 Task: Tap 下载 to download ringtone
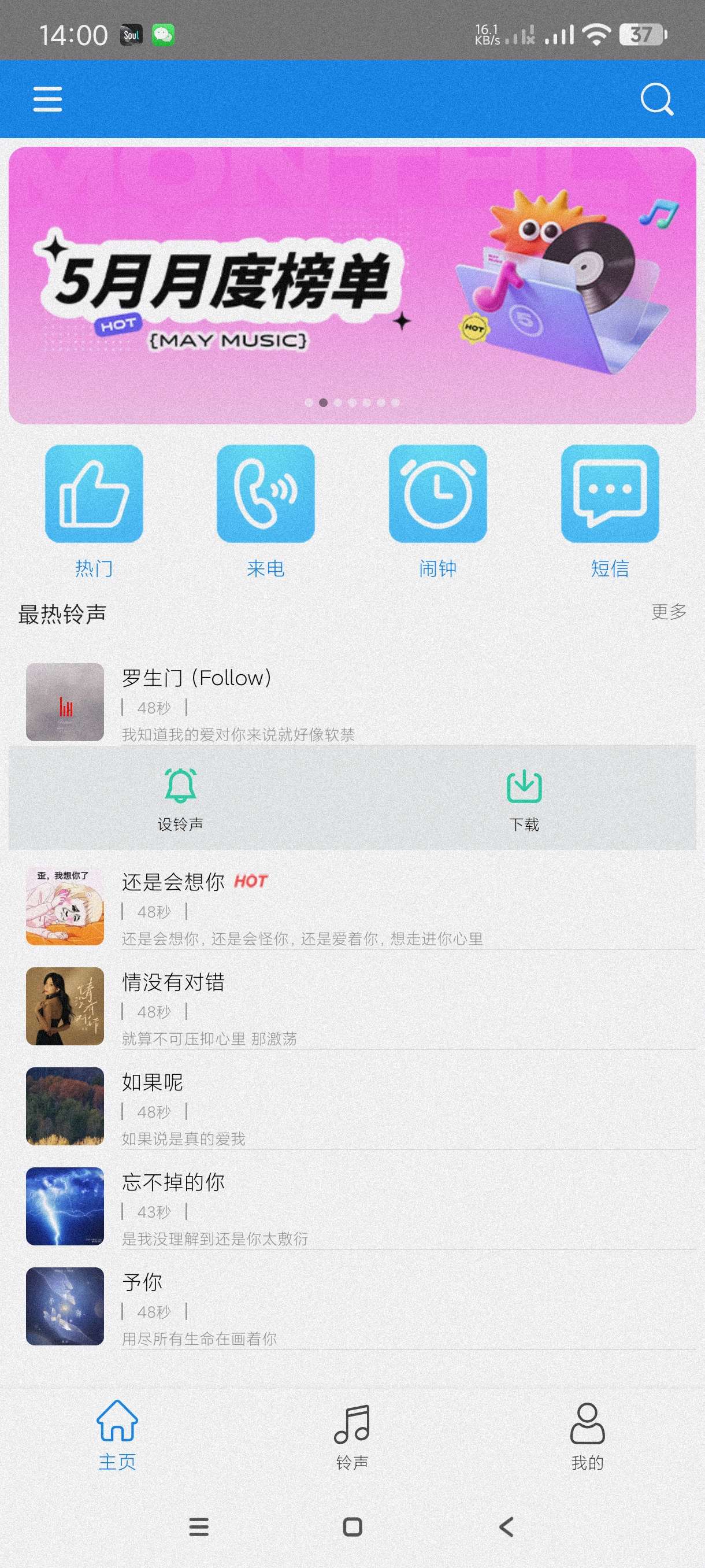pos(524,798)
